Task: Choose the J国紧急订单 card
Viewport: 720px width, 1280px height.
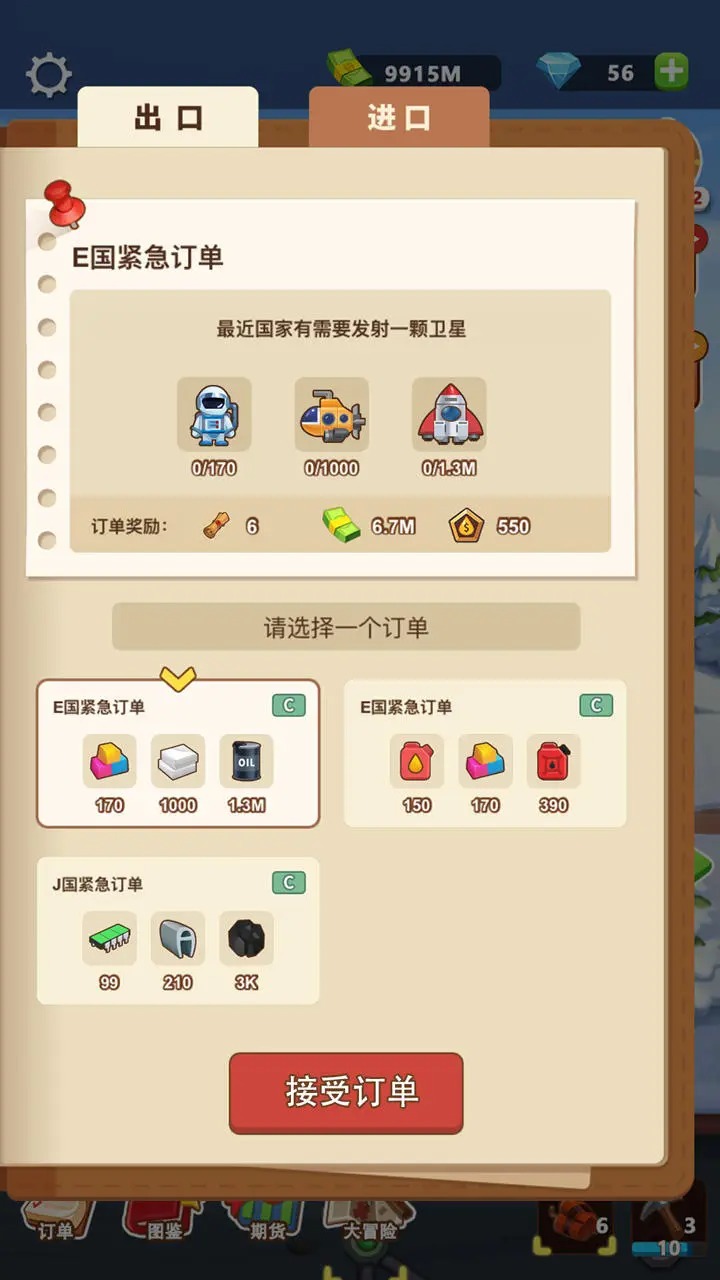Action: click(178, 931)
